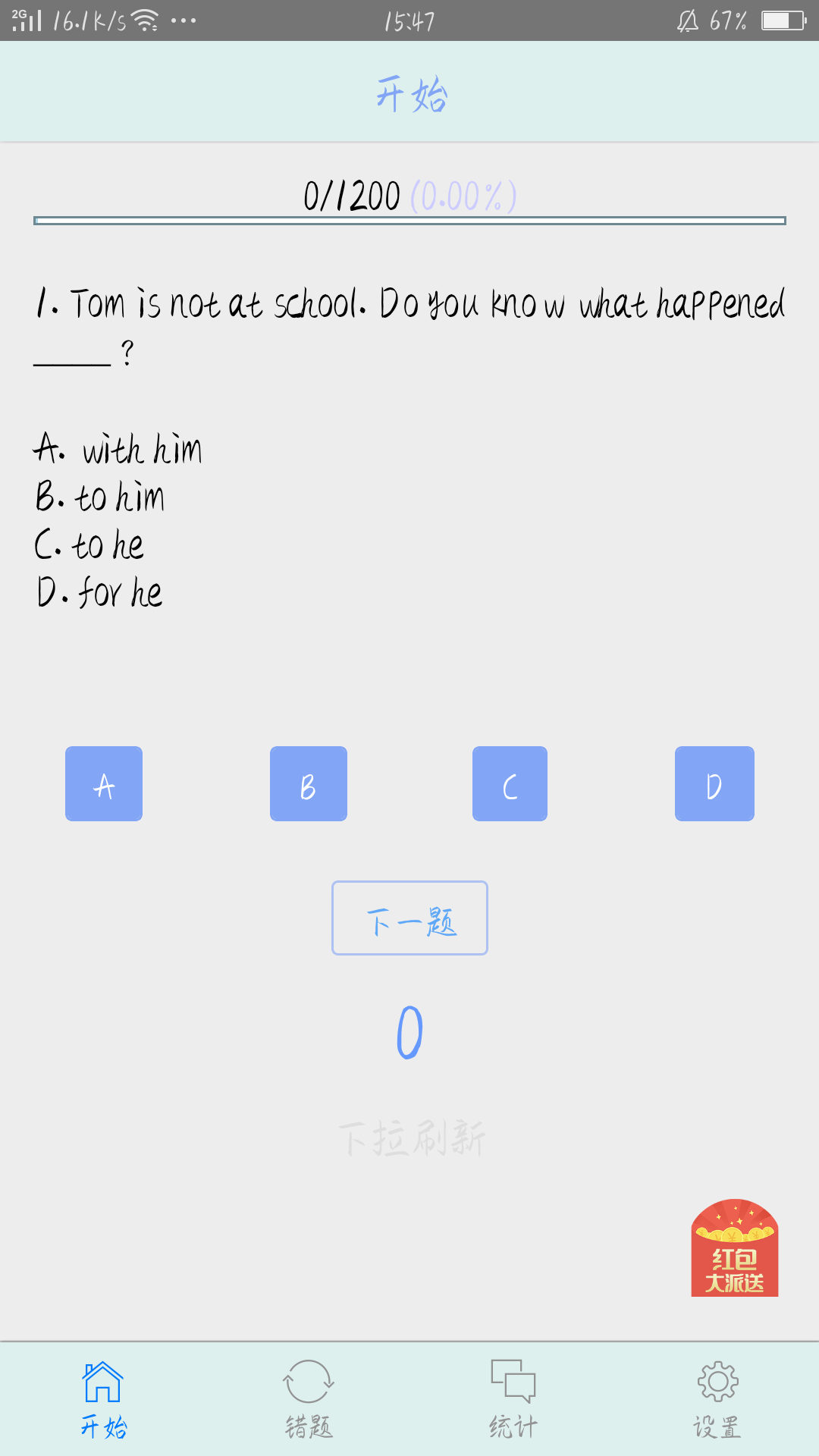Select answer A
The image size is (819, 1456).
point(104,783)
